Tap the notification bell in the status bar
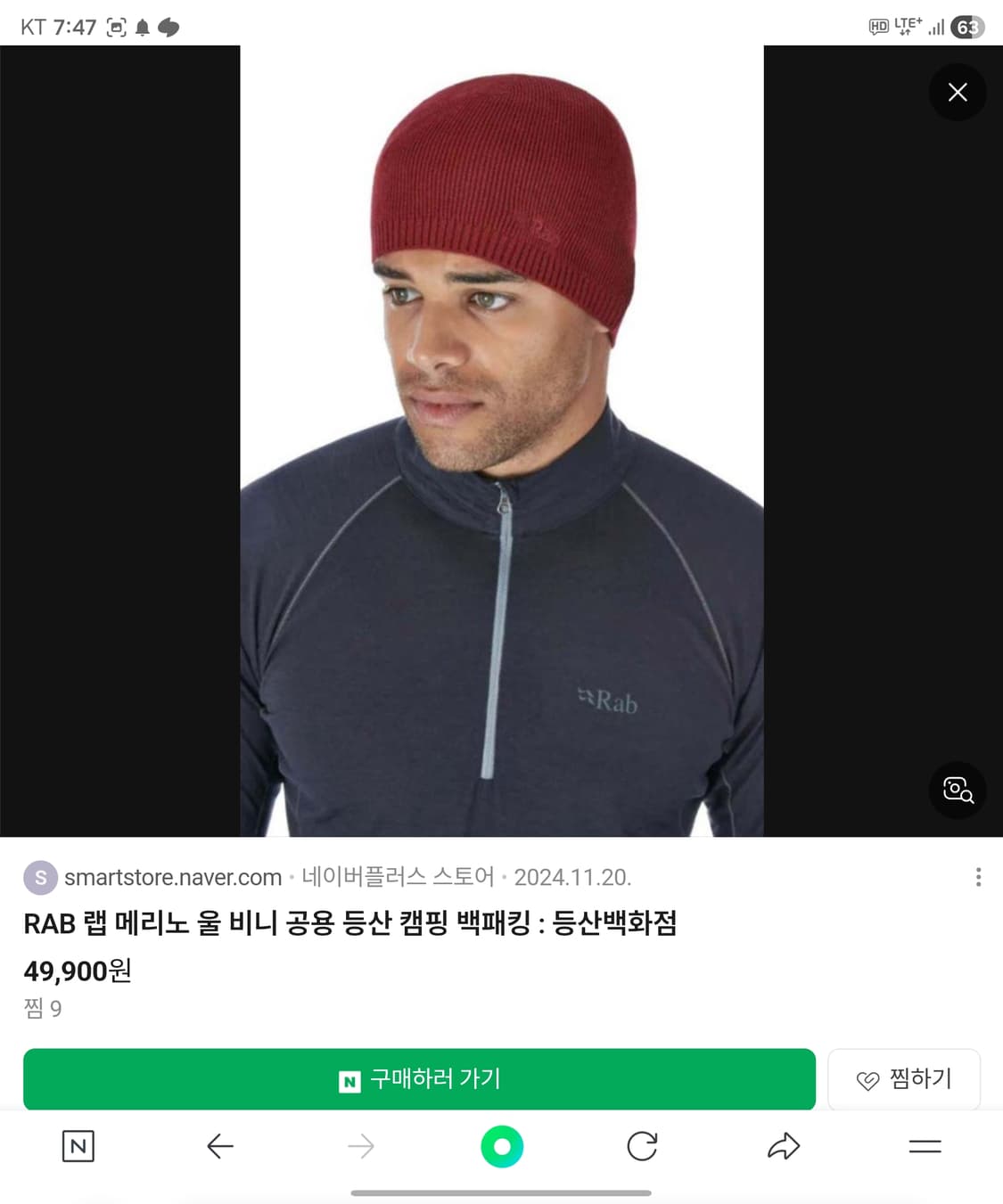1003x1204 pixels. (143, 28)
